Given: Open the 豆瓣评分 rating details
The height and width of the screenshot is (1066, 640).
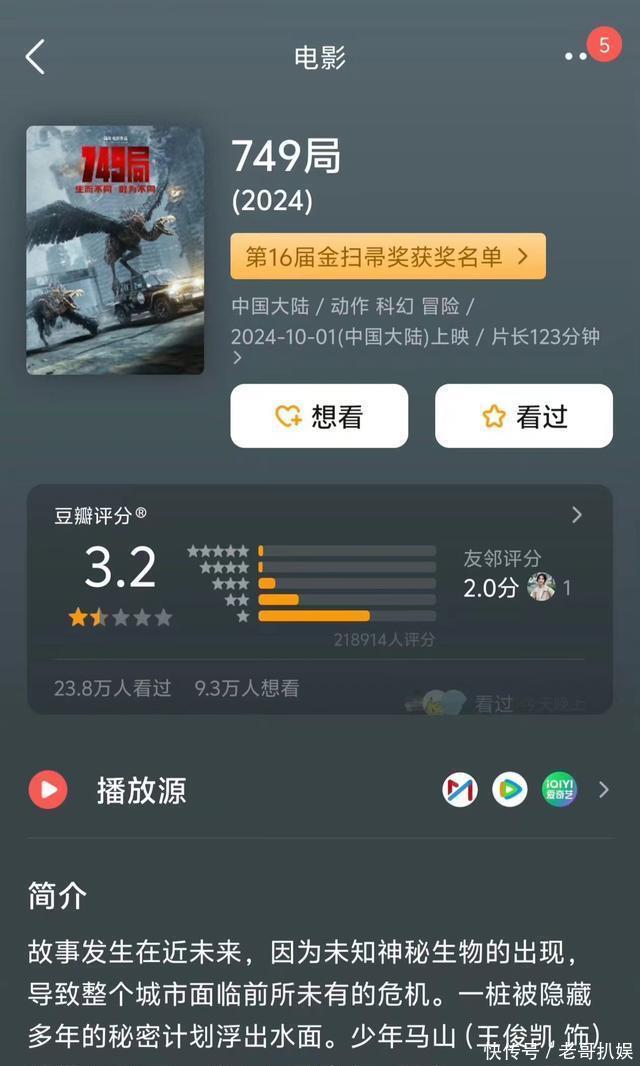Looking at the screenshot, I should [576, 515].
